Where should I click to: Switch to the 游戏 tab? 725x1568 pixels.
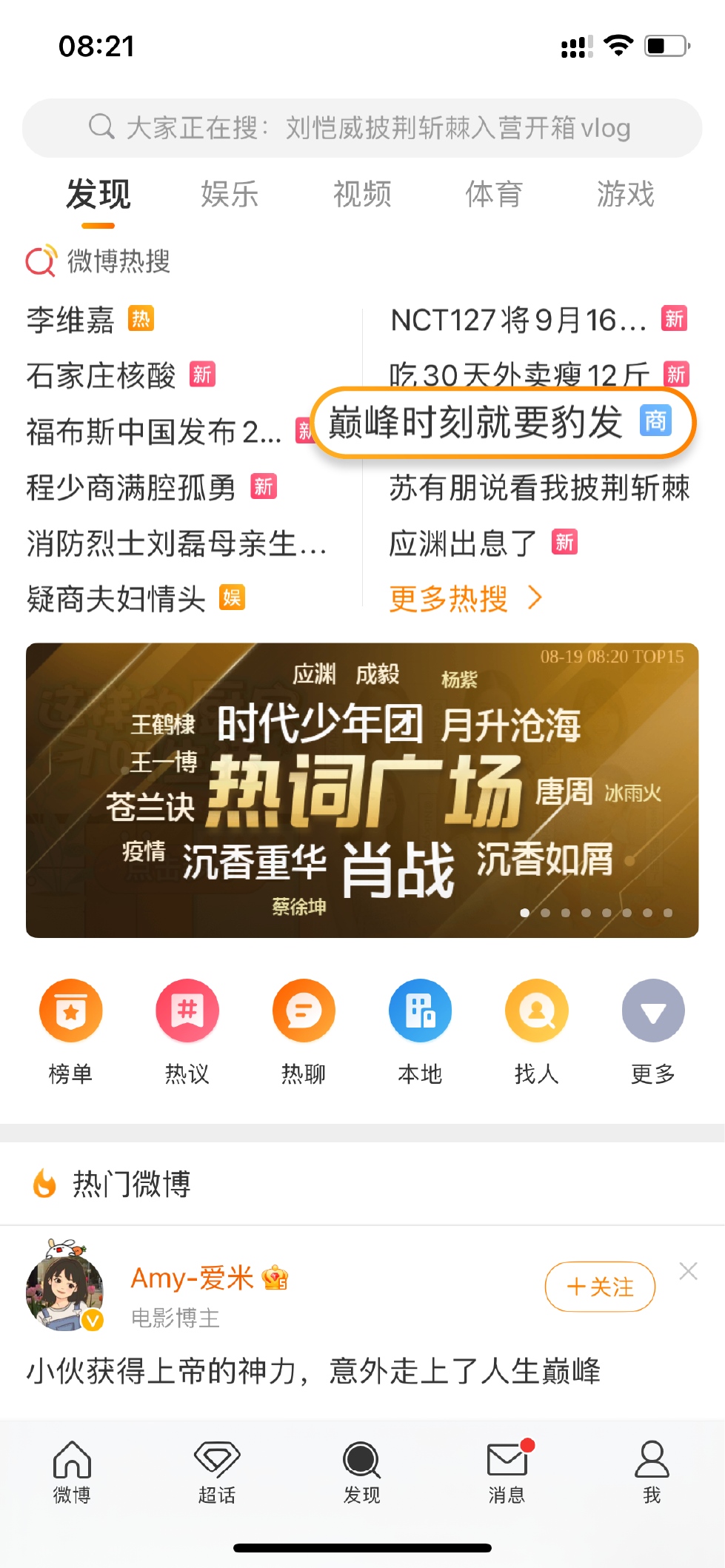click(626, 195)
